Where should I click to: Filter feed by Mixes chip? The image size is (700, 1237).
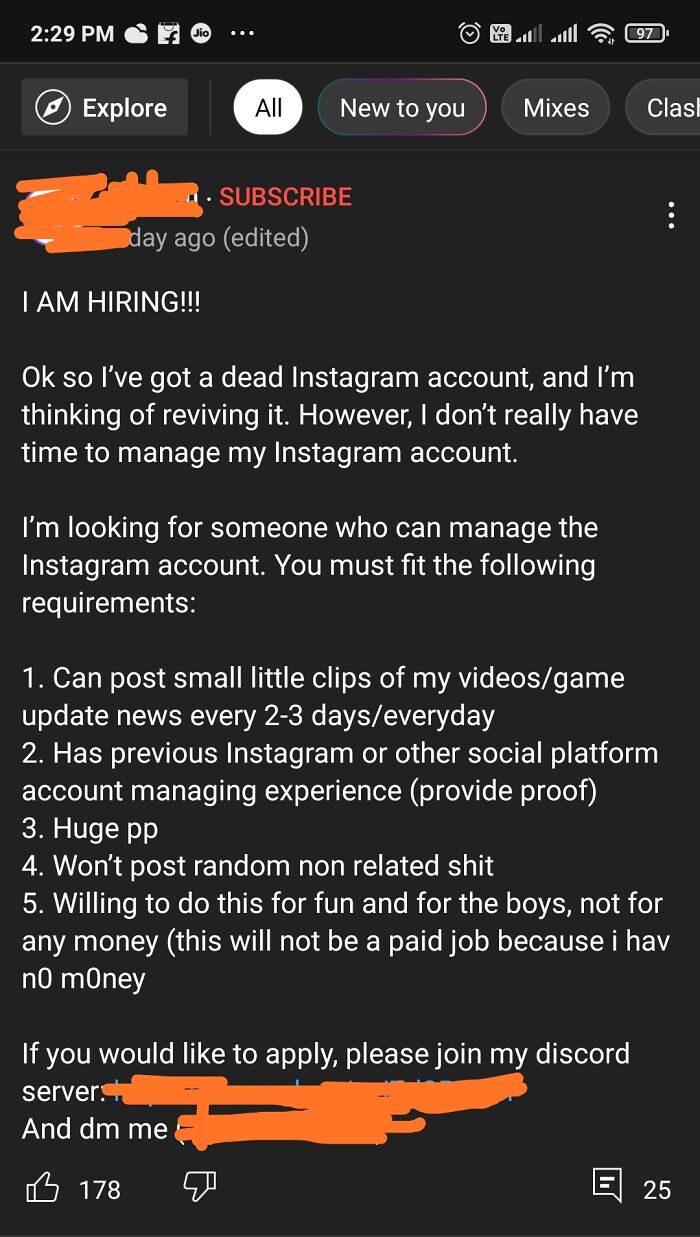coord(556,107)
